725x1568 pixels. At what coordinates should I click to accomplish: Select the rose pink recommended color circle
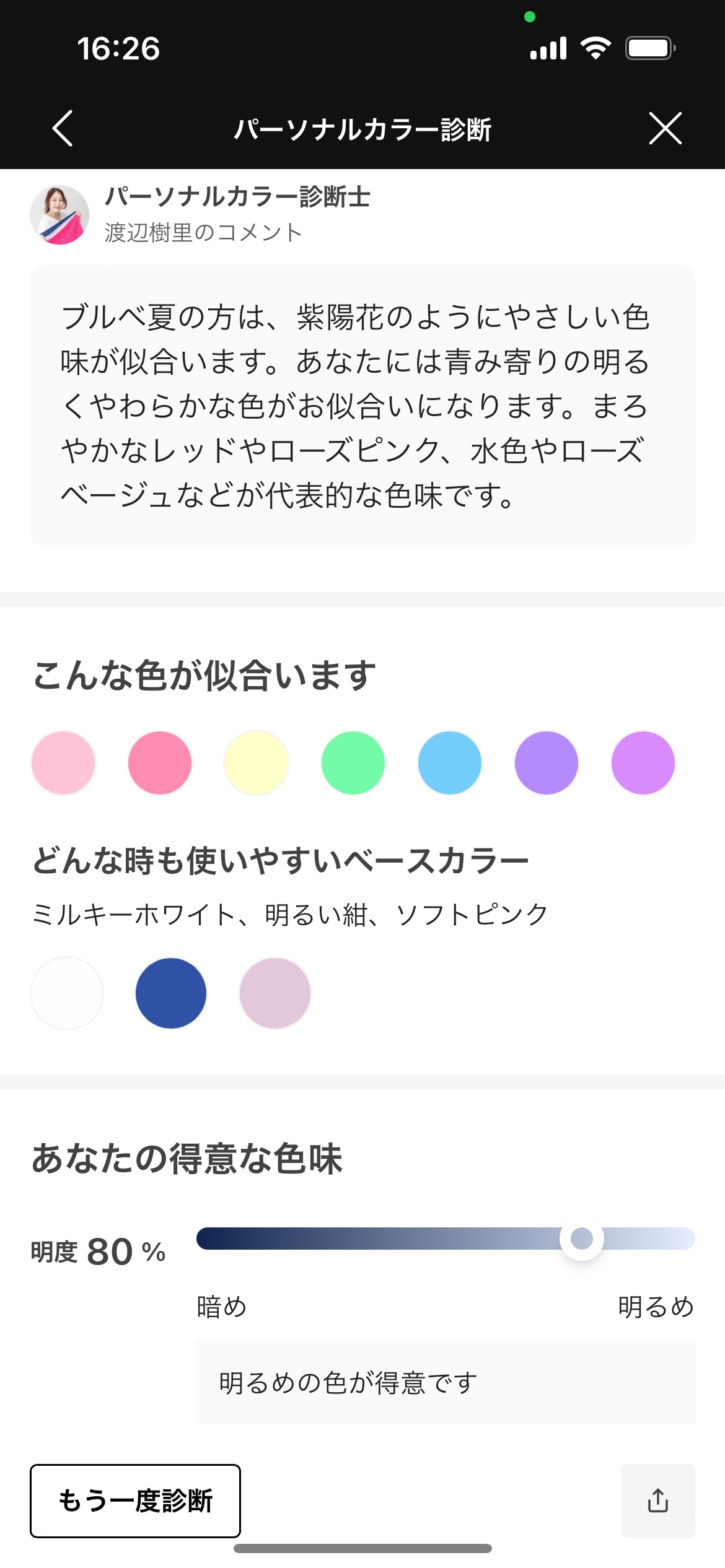click(x=159, y=763)
